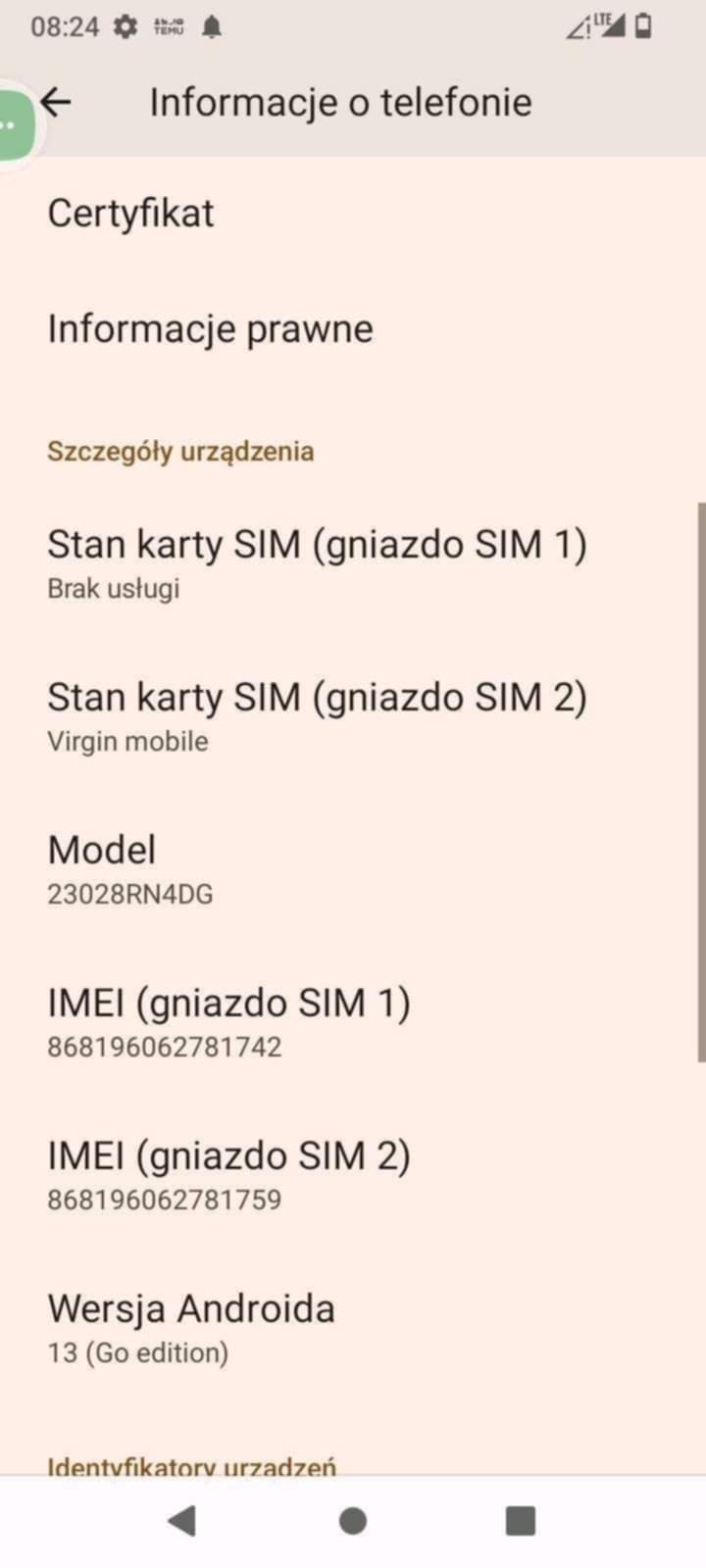
Task: Tap the Model row showing 23028RN4DG
Action: point(353,868)
